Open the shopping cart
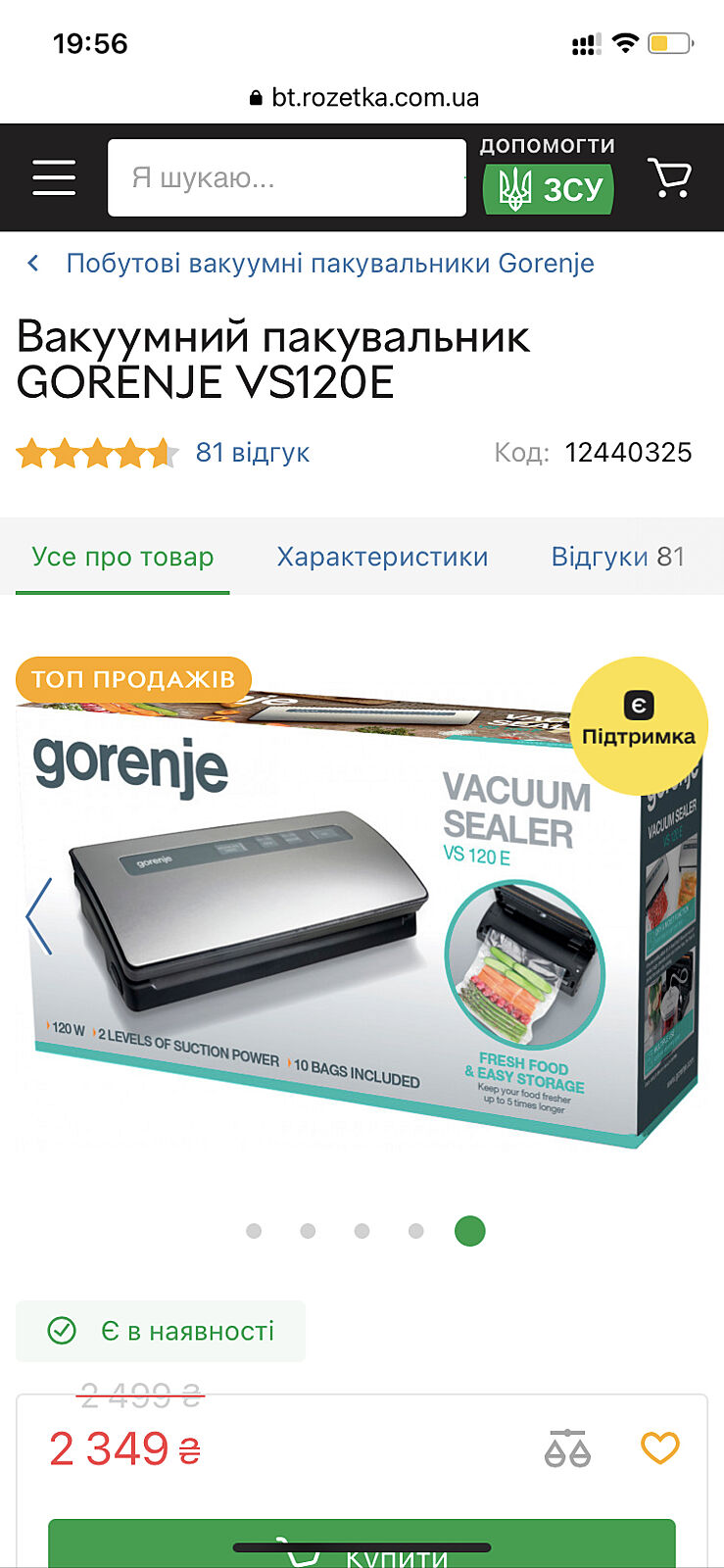 tap(670, 177)
